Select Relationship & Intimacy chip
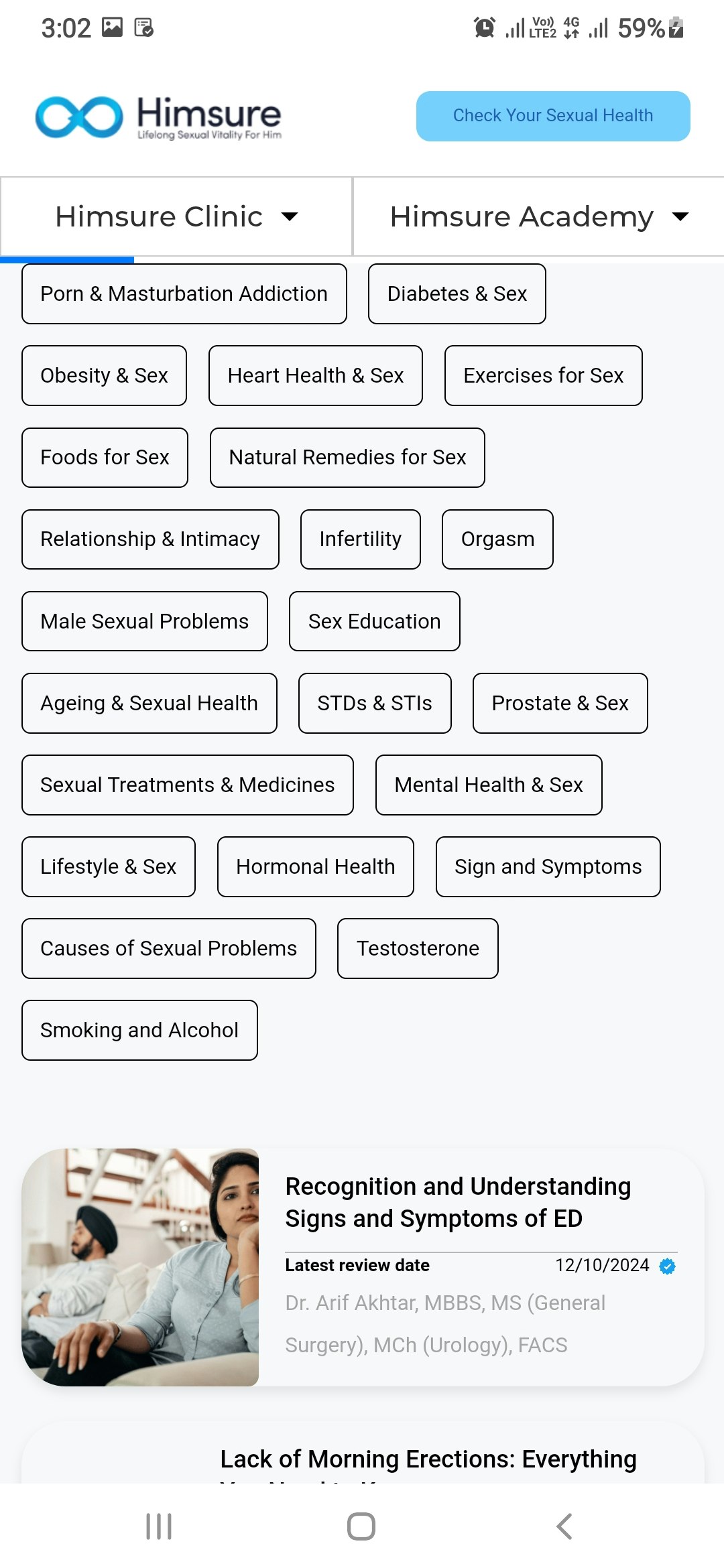The width and height of the screenshot is (724, 1568). pyautogui.click(x=150, y=539)
